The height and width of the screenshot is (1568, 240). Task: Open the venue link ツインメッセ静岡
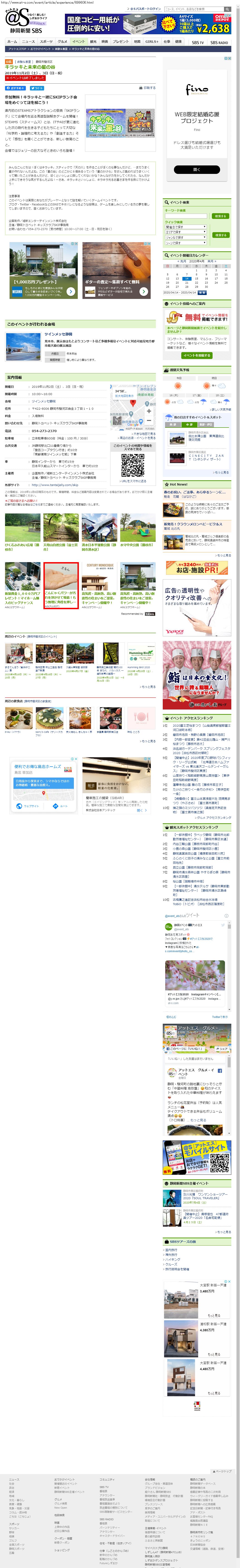59,334
